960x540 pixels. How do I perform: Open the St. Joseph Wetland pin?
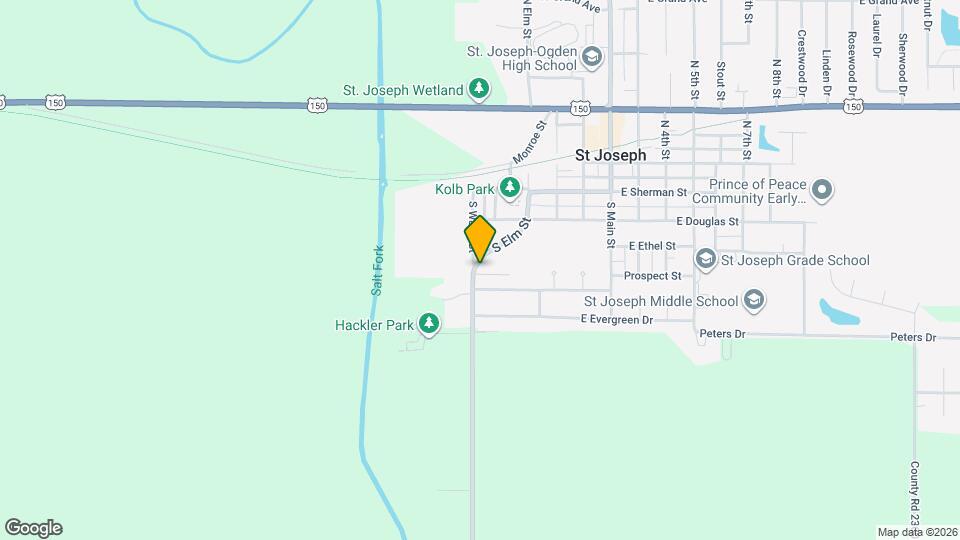[x=480, y=89]
